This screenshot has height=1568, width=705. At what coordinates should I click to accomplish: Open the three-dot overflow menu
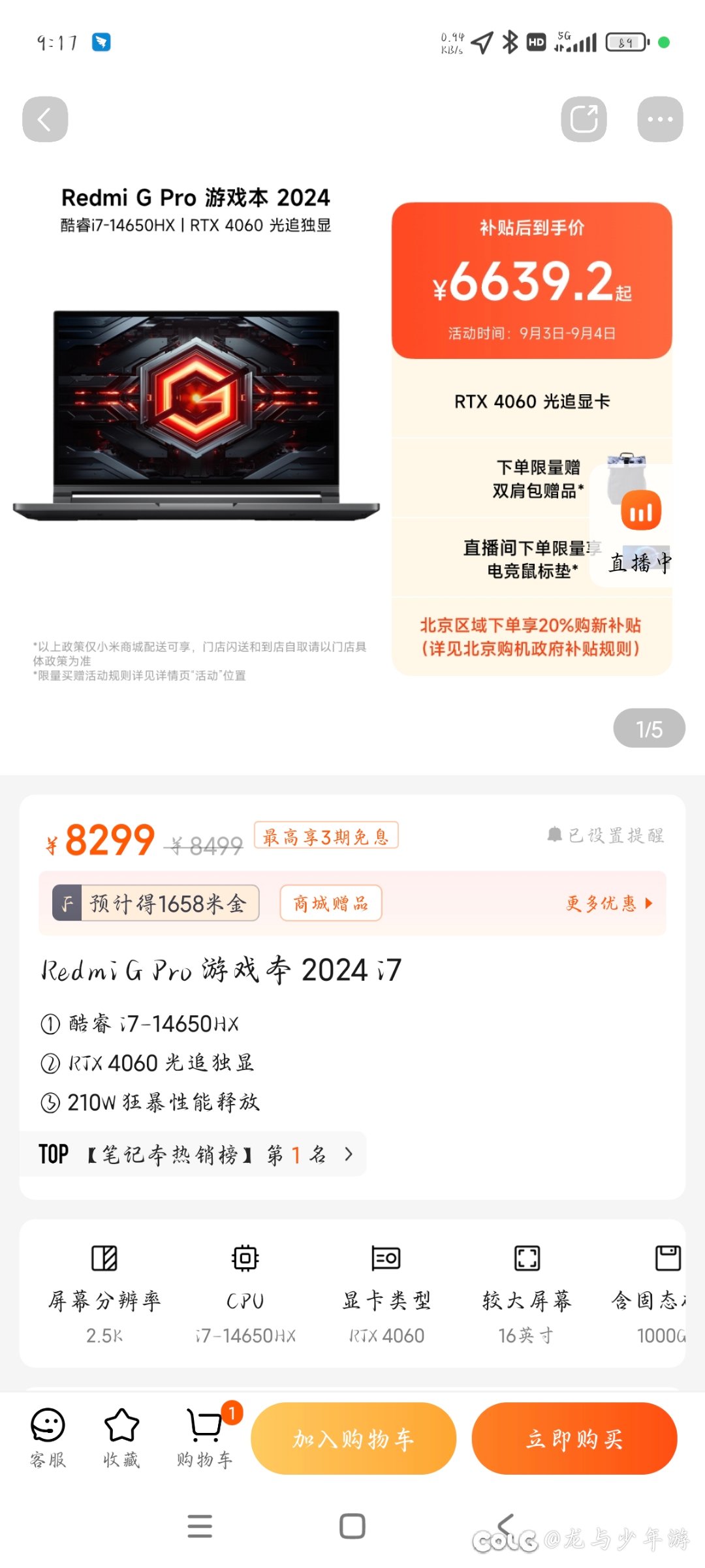(x=660, y=119)
